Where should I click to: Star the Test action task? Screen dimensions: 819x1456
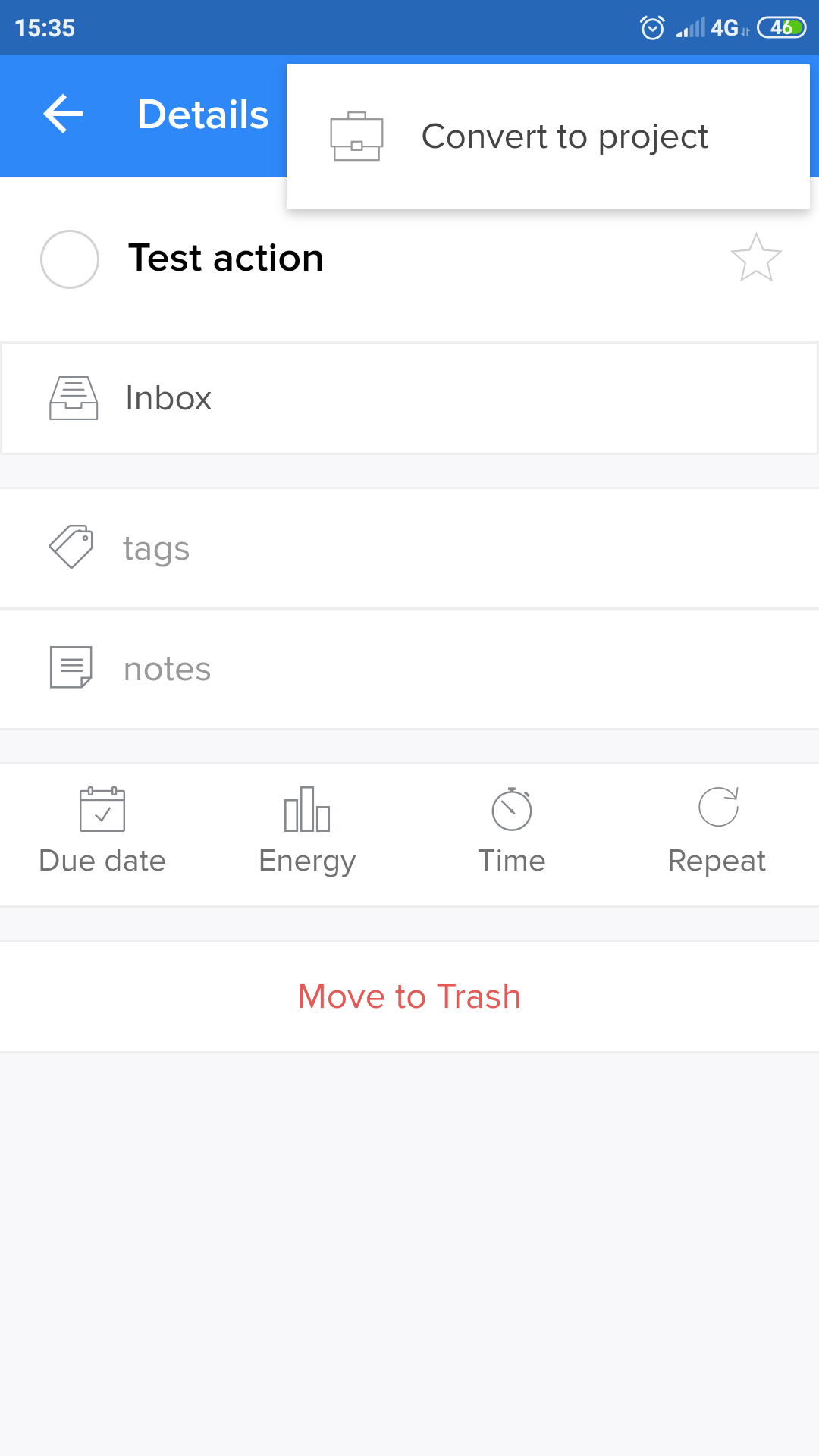click(x=755, y=259)
